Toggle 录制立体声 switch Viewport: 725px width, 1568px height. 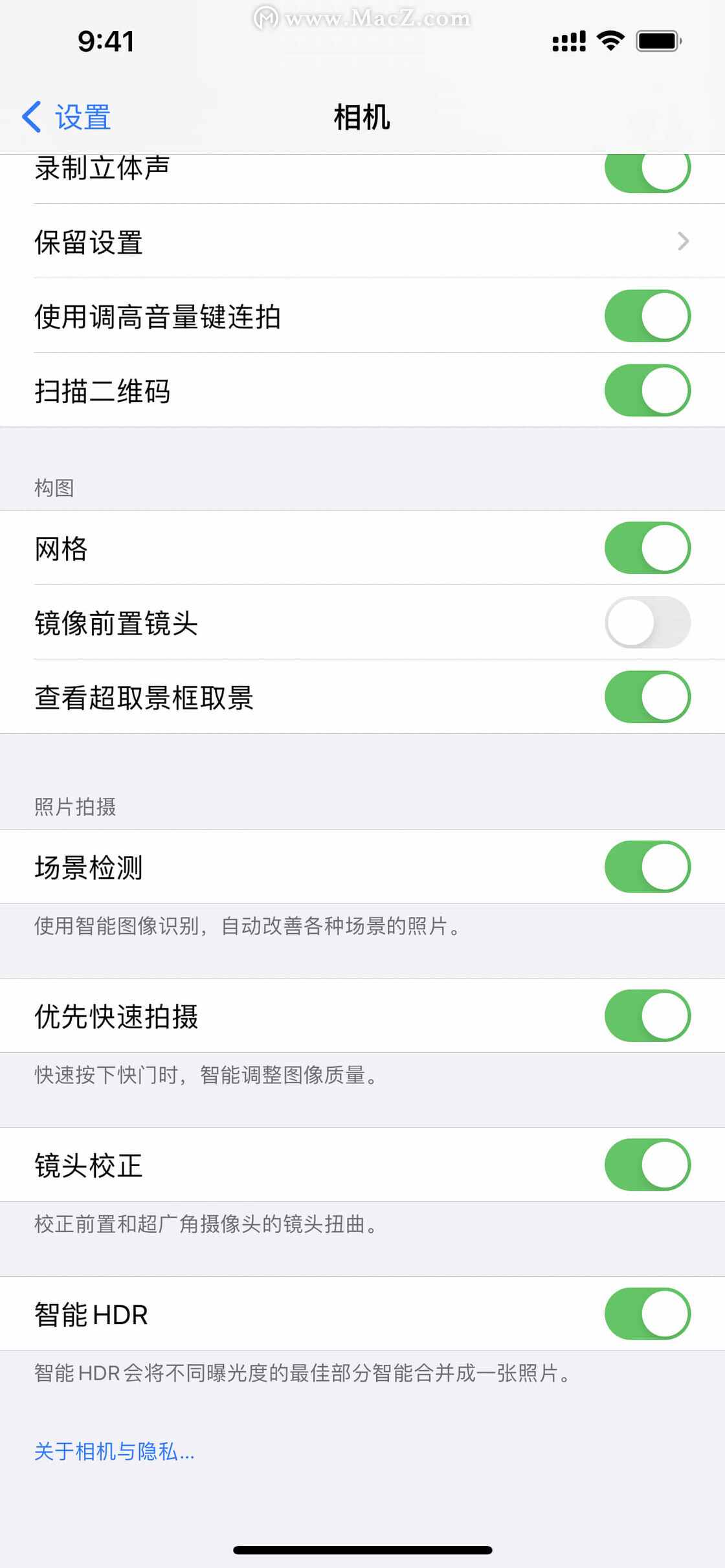pos(647,170)
